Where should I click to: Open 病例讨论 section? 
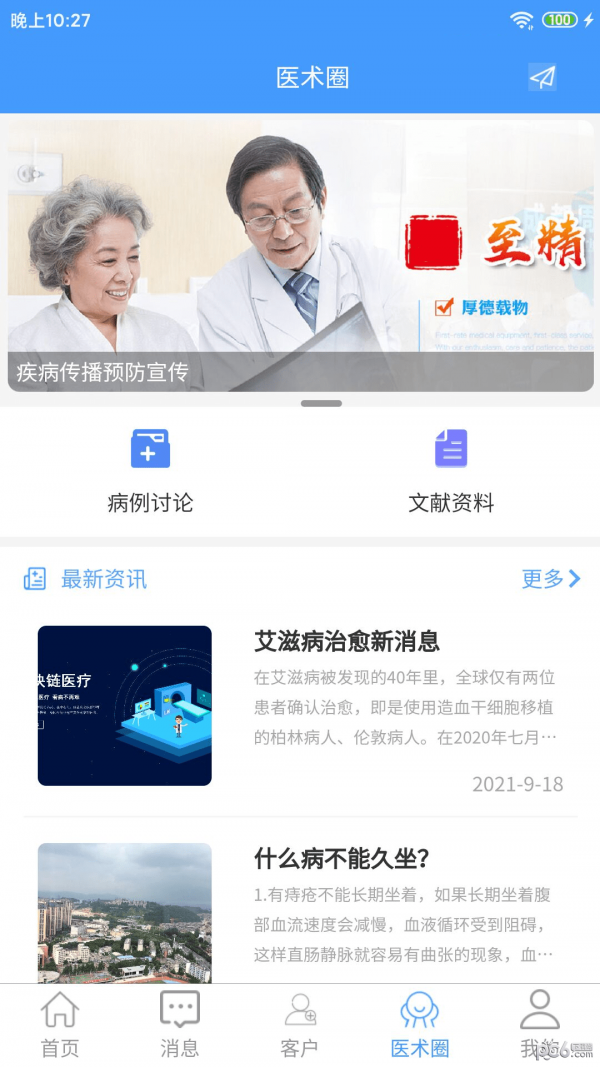point(150,471)
